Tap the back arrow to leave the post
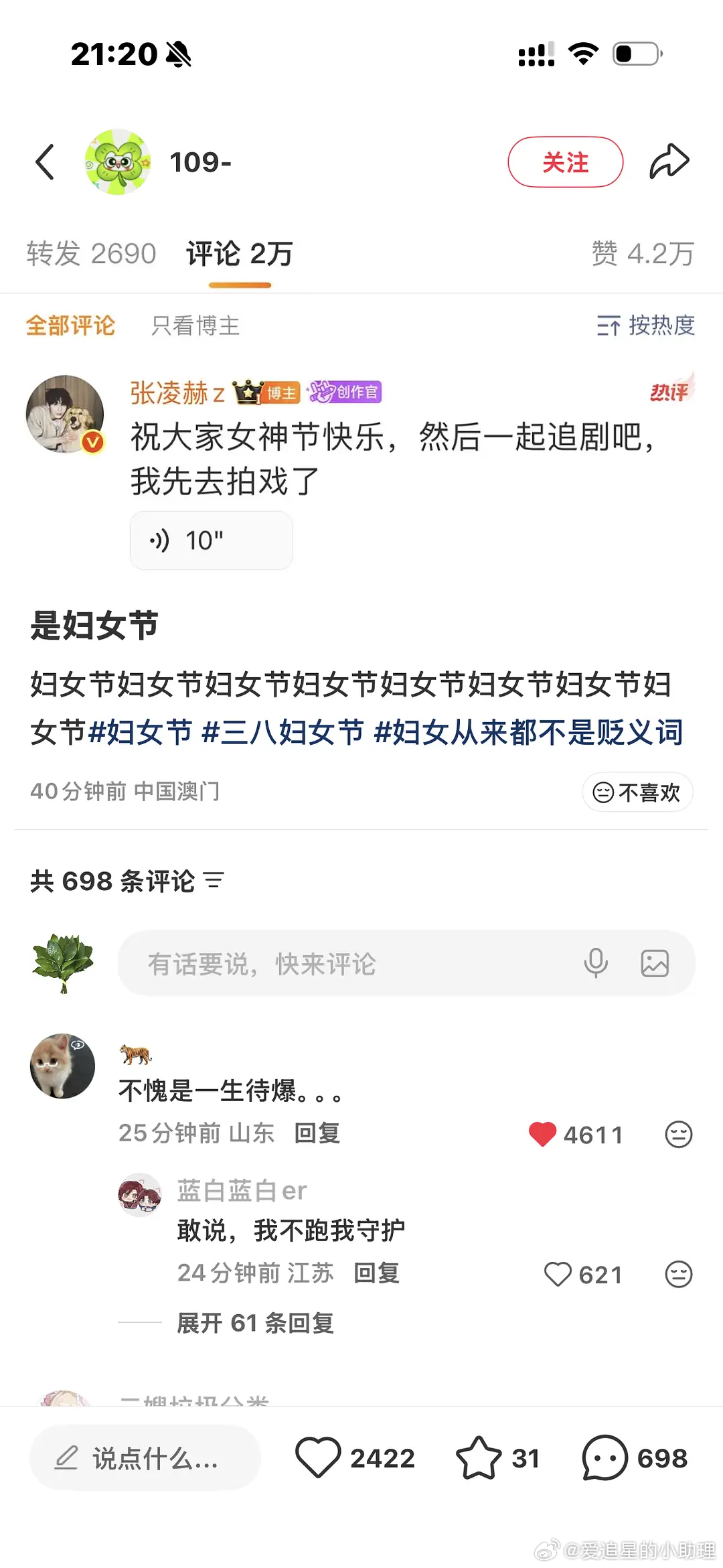The height and width of the screenshot is (1568, 723). (44, 161)
